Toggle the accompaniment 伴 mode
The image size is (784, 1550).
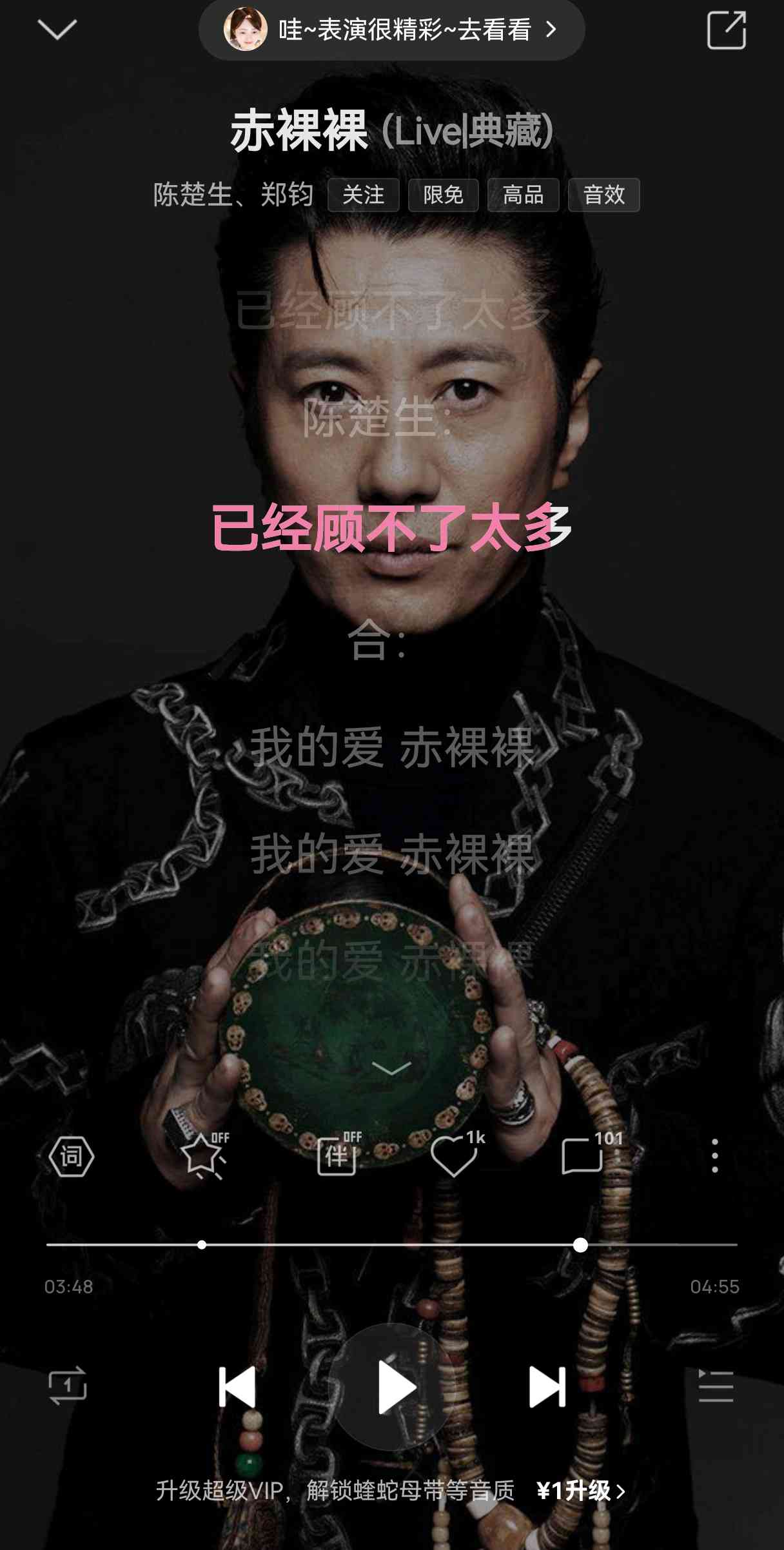(339, 1154)
